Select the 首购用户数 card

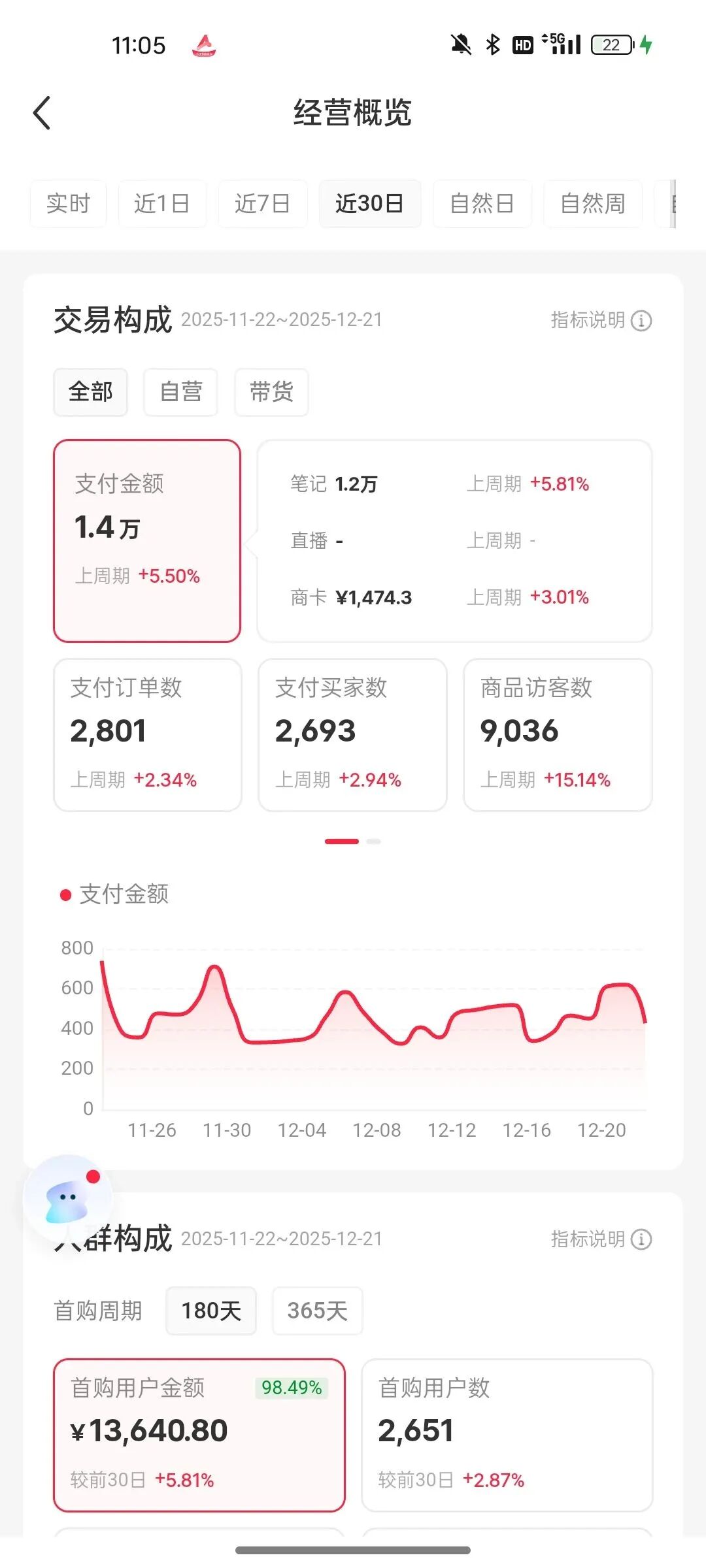coord(507,1435)
